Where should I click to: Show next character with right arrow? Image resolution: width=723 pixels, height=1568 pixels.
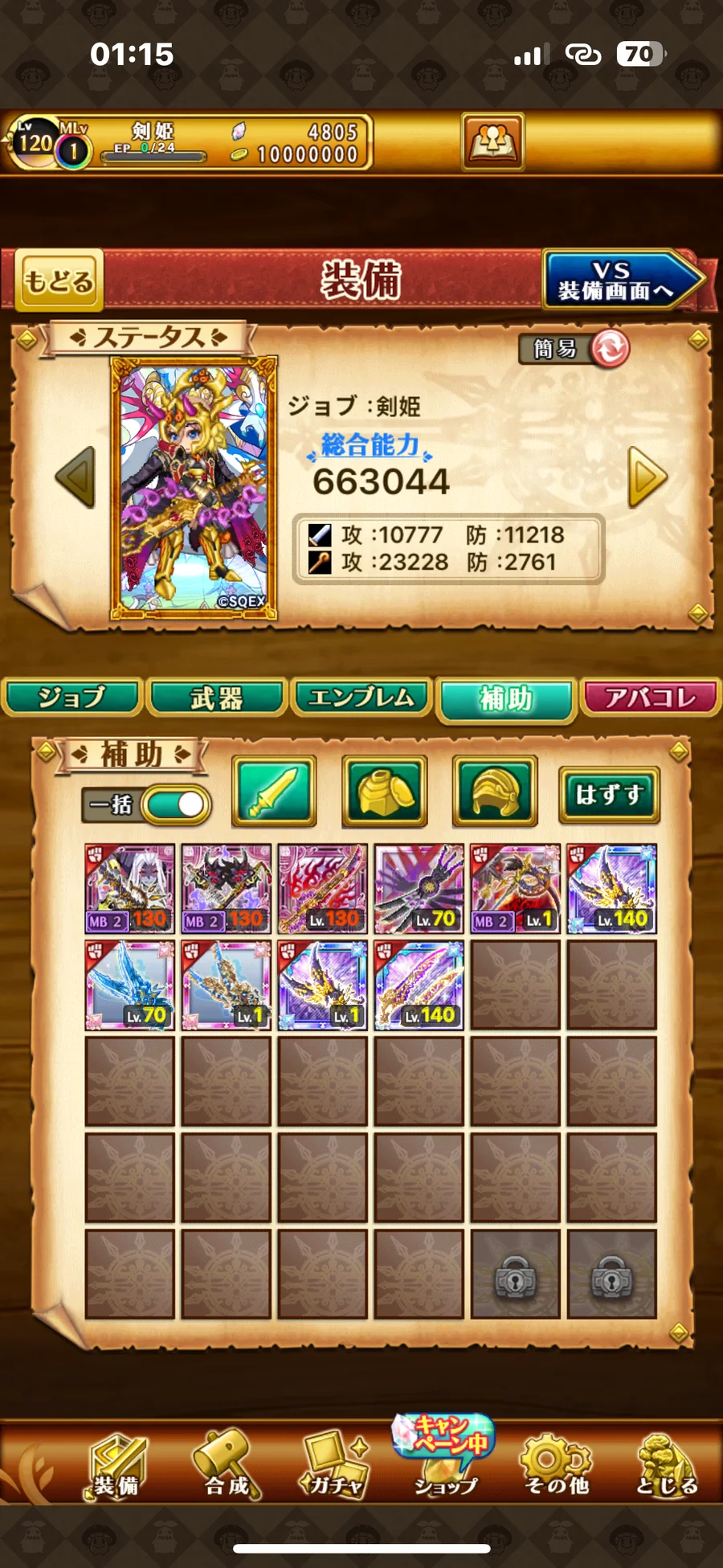point(647,477)
